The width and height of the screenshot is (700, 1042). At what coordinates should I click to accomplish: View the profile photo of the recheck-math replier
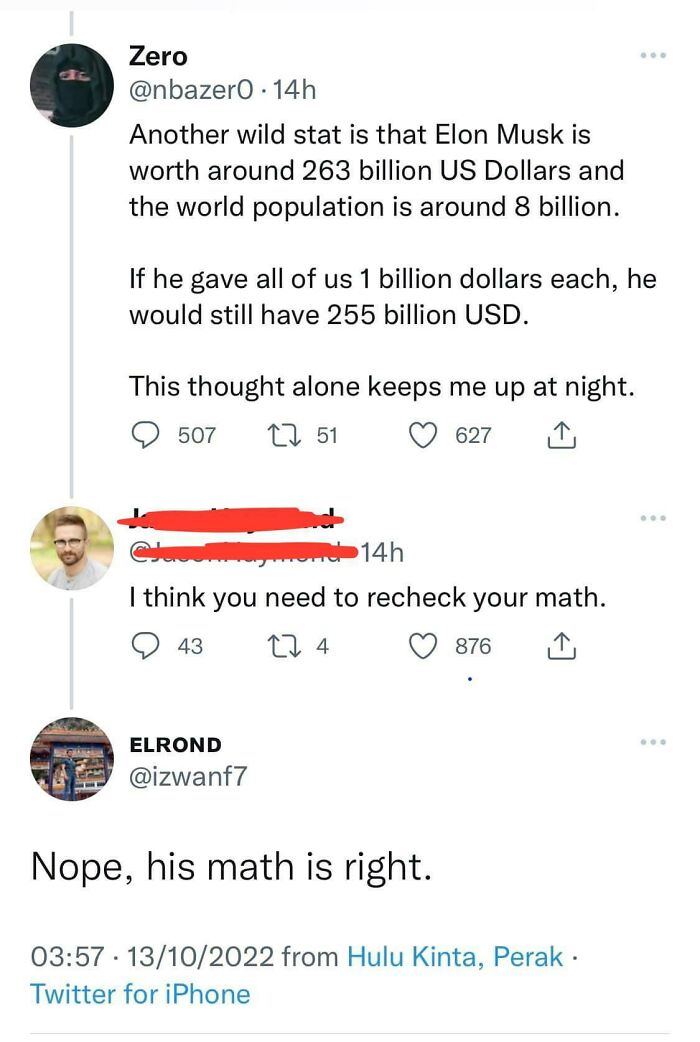tap(72, 548)
